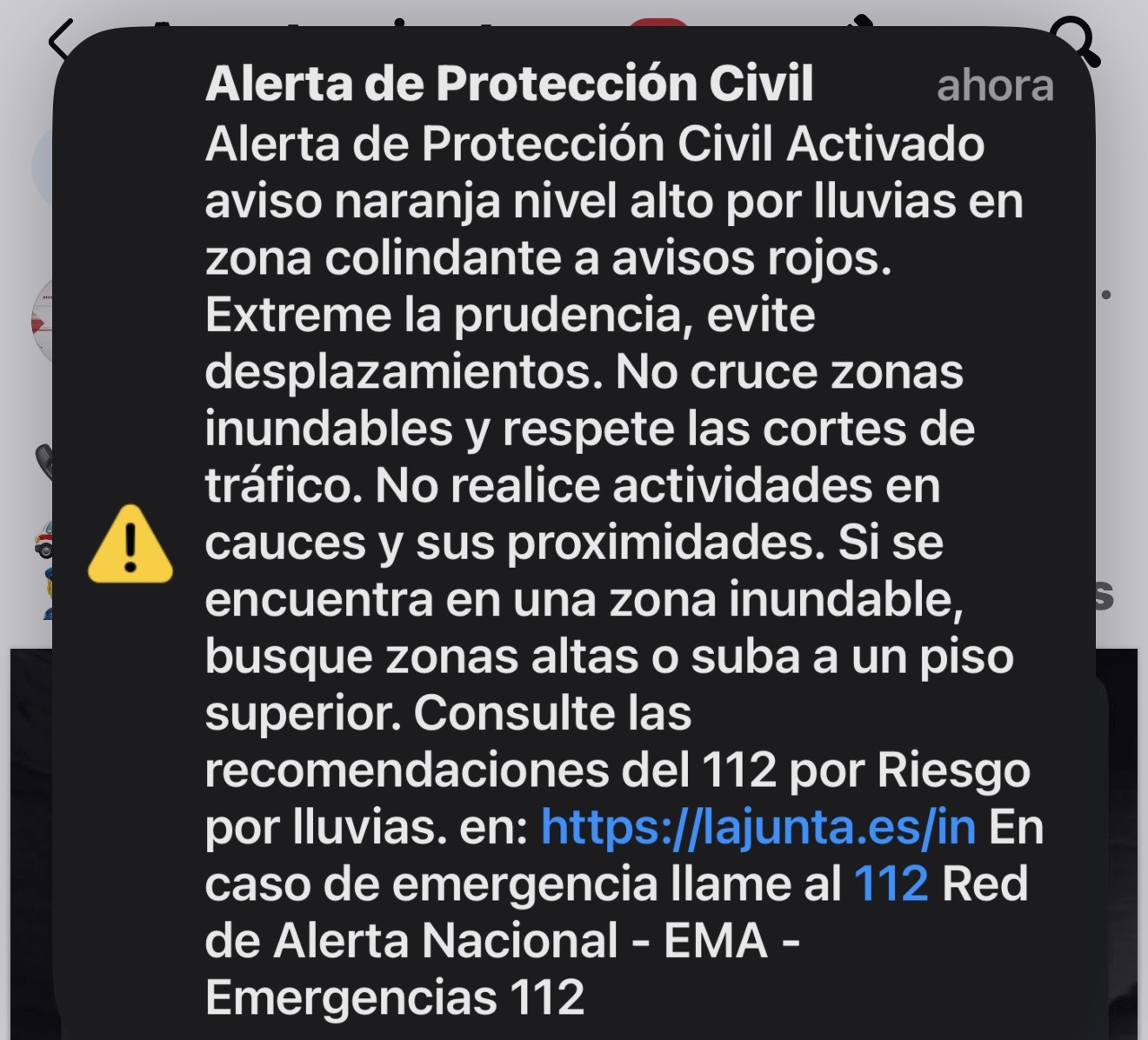The height and width of the screenshot is (1040, 1148).
Task: Open the Alerta de Protección Civil notification
Action: [574, 522]
